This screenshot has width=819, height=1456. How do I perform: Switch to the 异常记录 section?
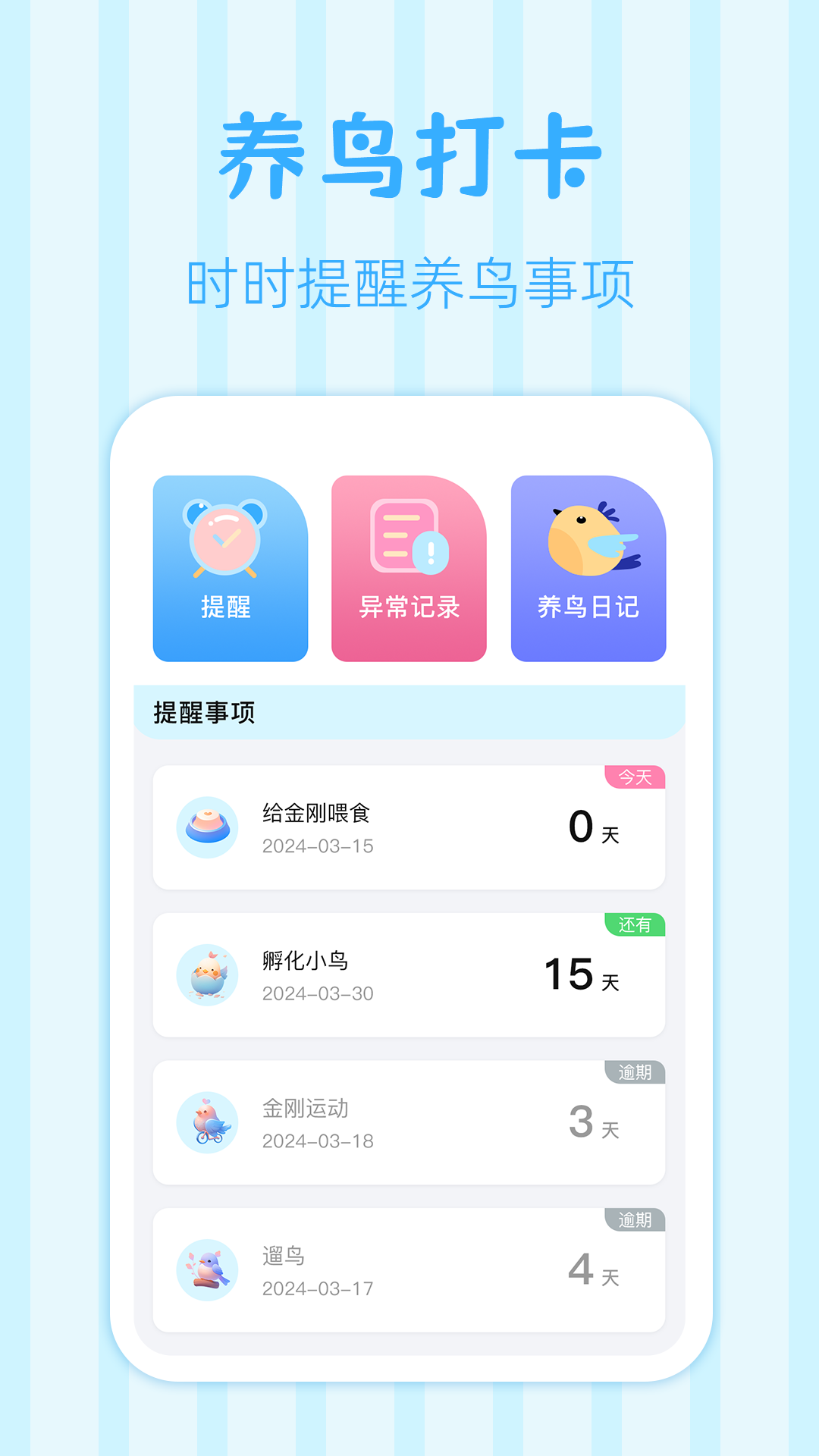click(x=408, y=569)
